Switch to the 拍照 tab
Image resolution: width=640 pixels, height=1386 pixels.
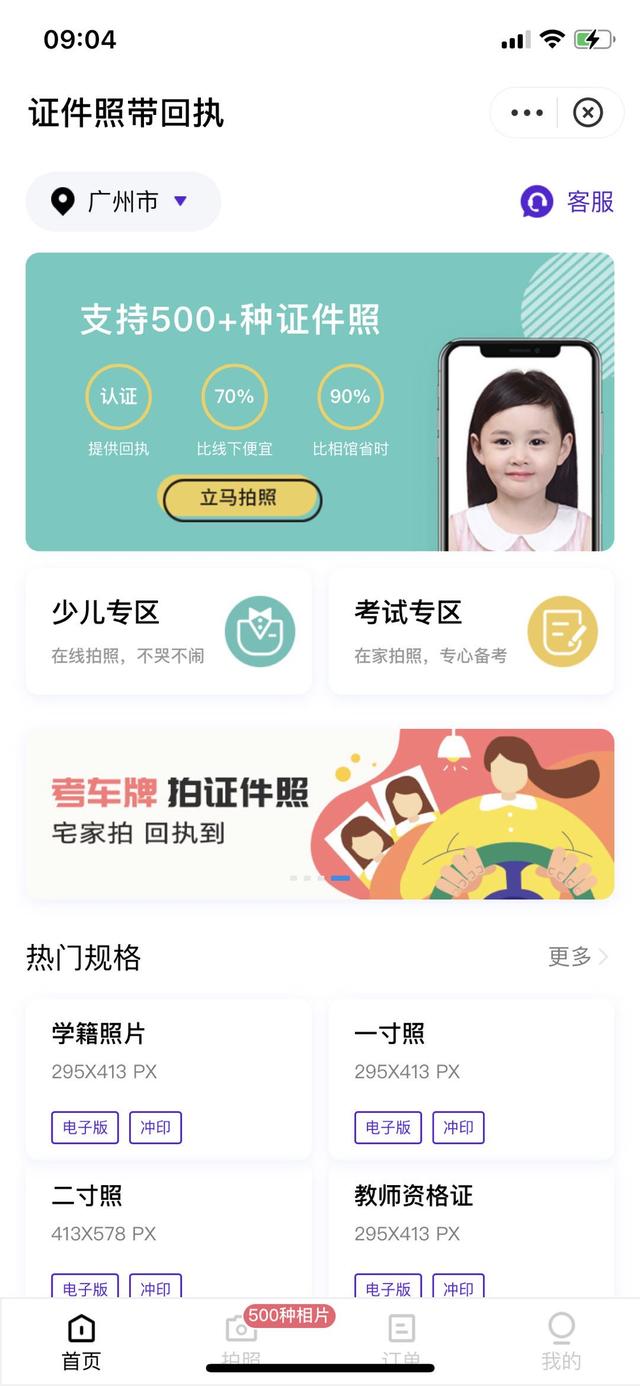pos(241,1340)
